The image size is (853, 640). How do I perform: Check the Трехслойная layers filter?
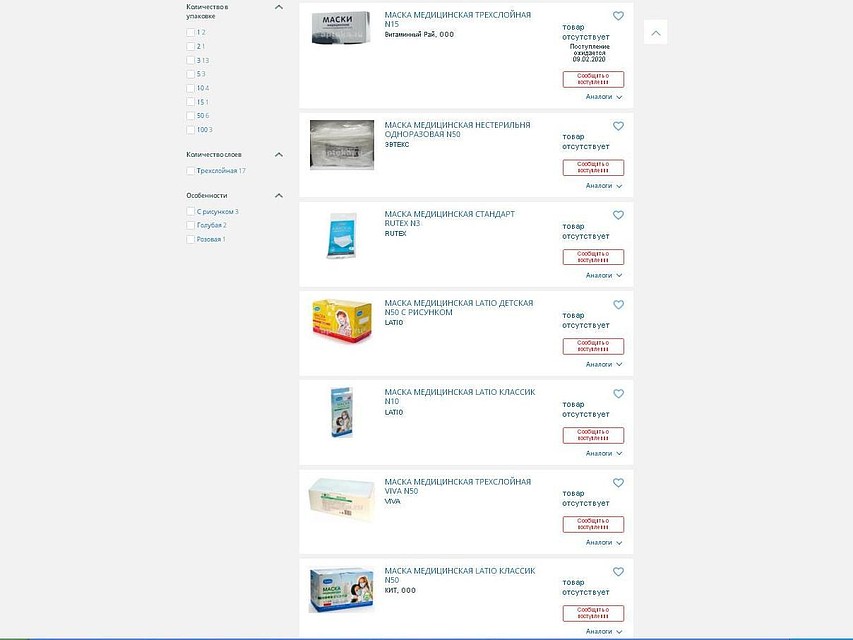[191, 171]
